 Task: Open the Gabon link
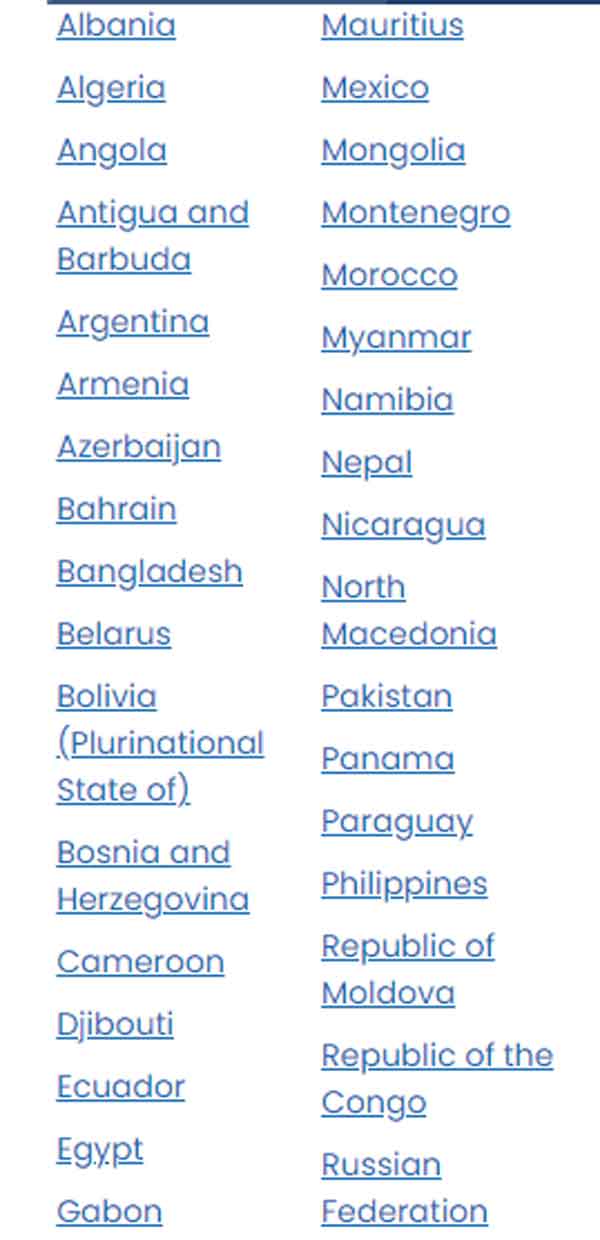(109, 1212)
